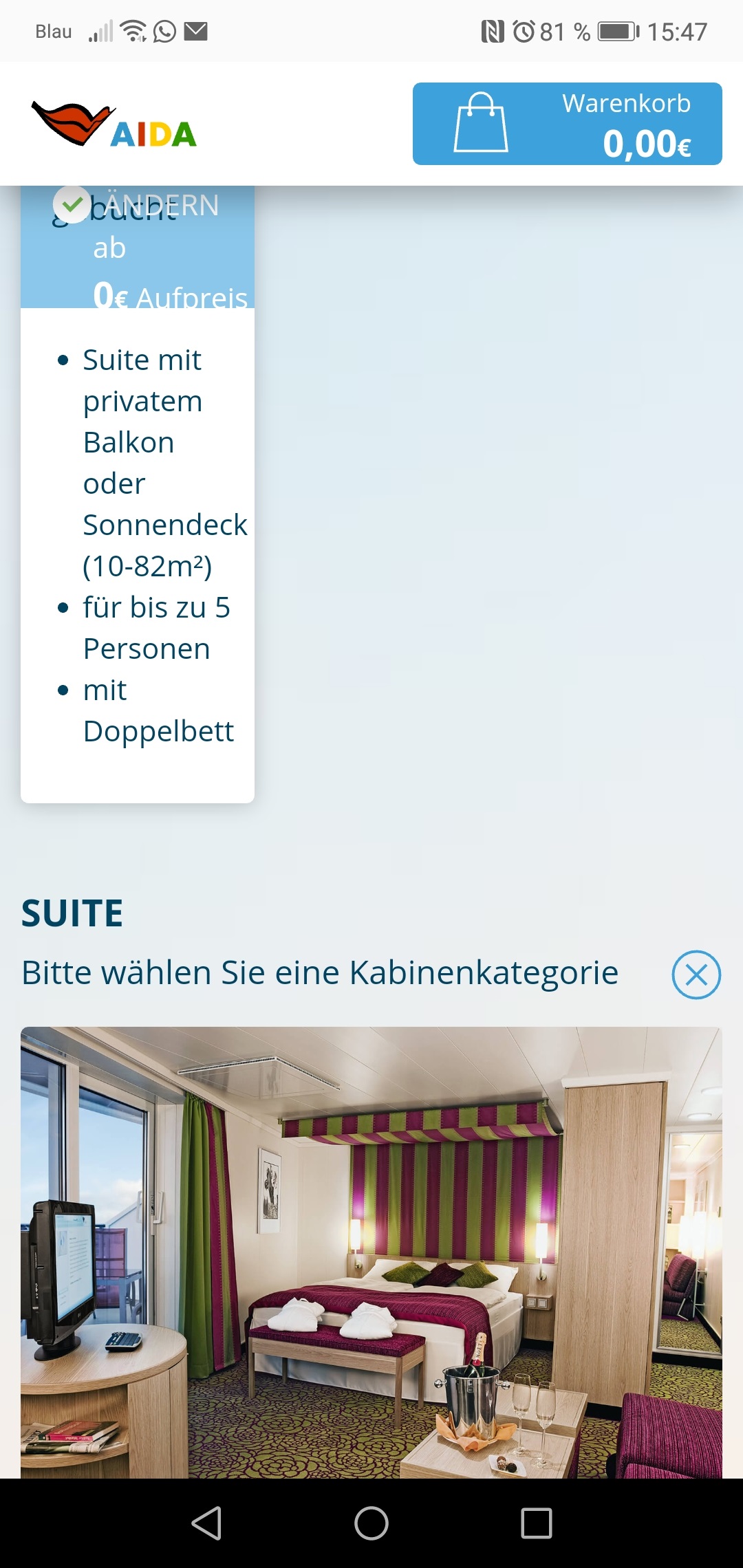
Task: Go back with the system back button
Action: point(206,1523)
